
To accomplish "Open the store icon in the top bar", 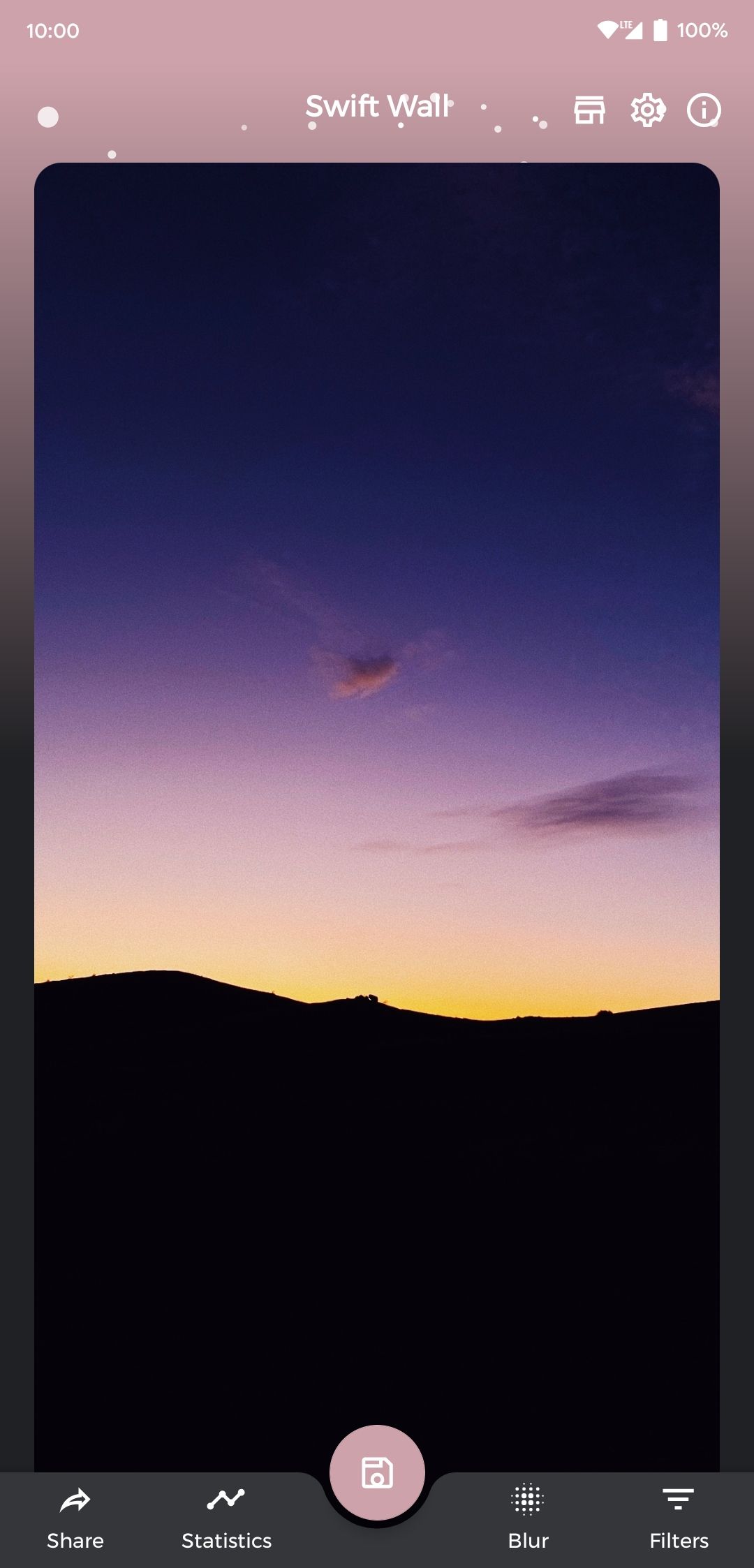I will tap(589, 110).
